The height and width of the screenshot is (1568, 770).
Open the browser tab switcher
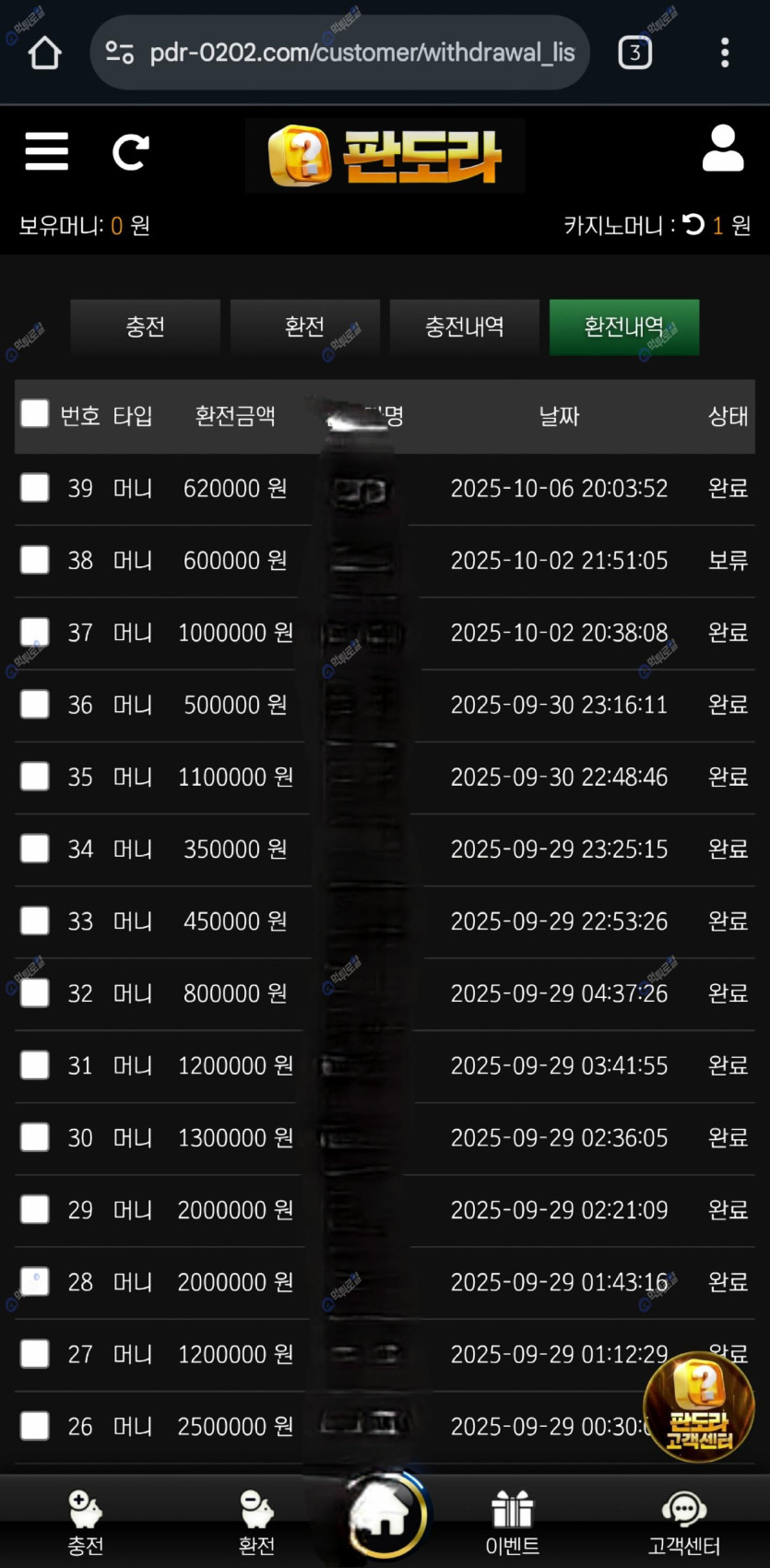(x=634, y=53)
